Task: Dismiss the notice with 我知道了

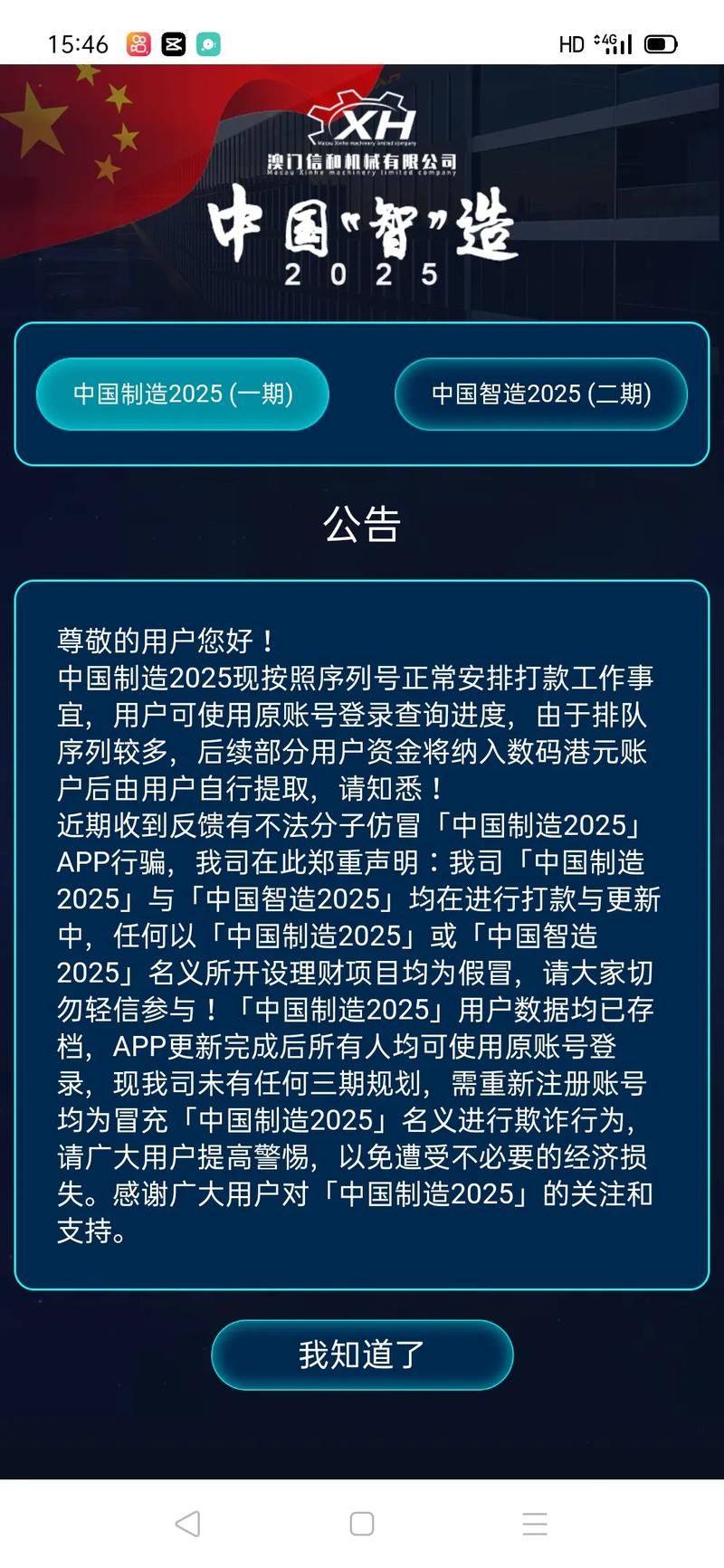Action: click(x=362, y=1354)
